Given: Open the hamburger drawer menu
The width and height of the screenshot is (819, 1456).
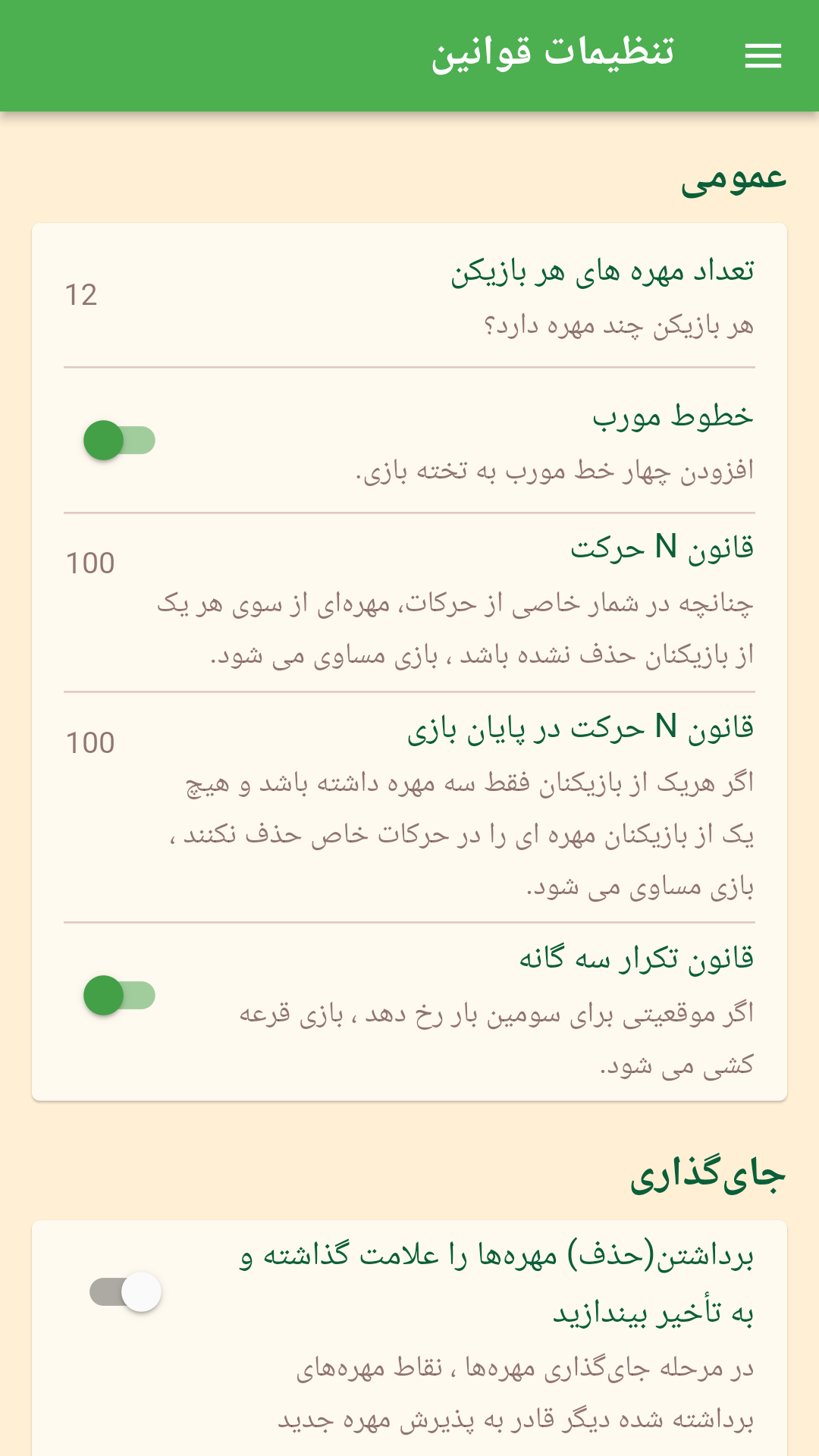Looking at the screenshot, I should pos(763,56).
